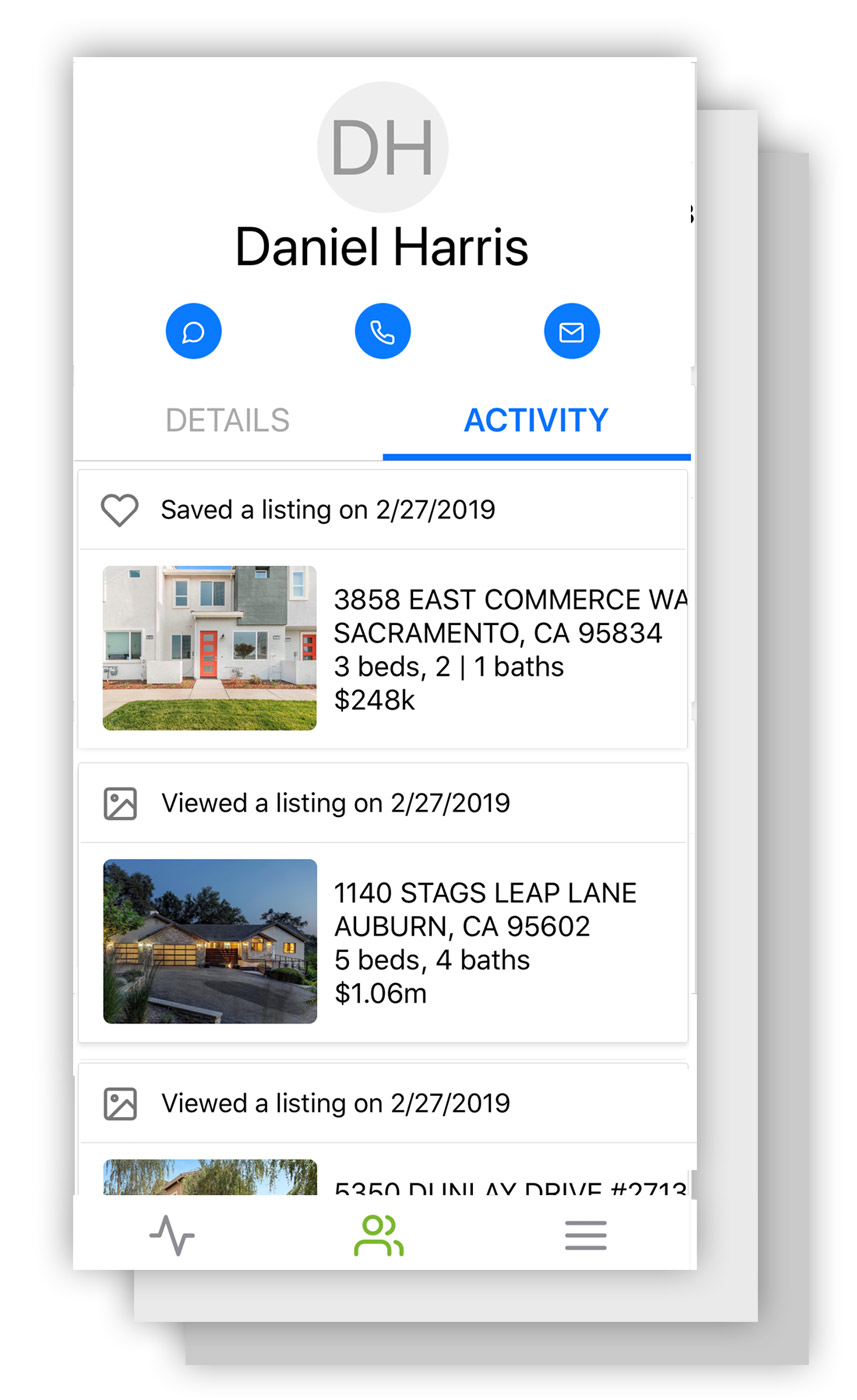This screenshot has width=857, height=1400.
Task: Open the contacts people tab
Action: pos(379,1236)
